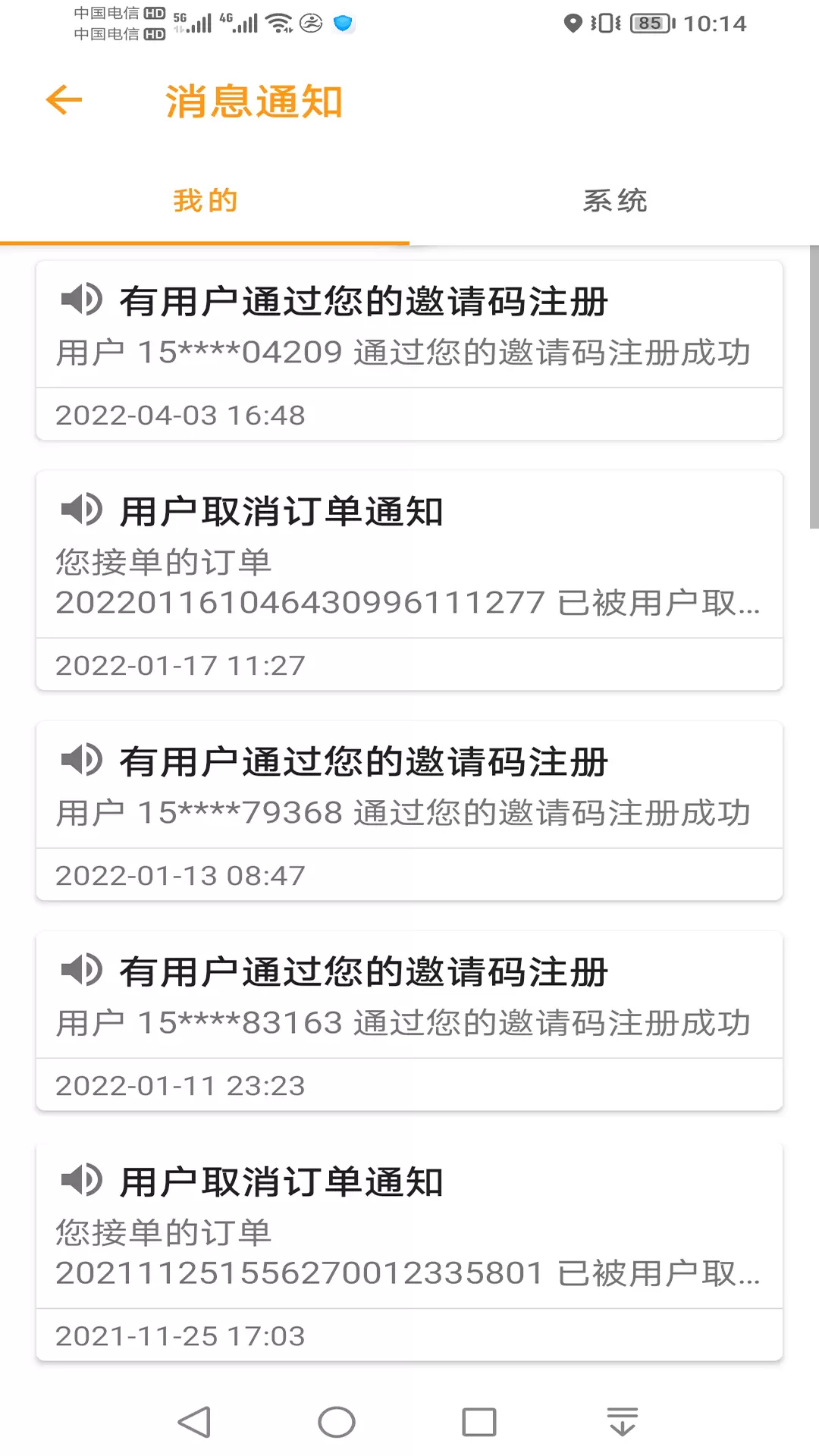Viewport: 819px width, 1456px height.
Task: Select the 我的 tab
Action: pyautogui.click(x=205, y=201)
